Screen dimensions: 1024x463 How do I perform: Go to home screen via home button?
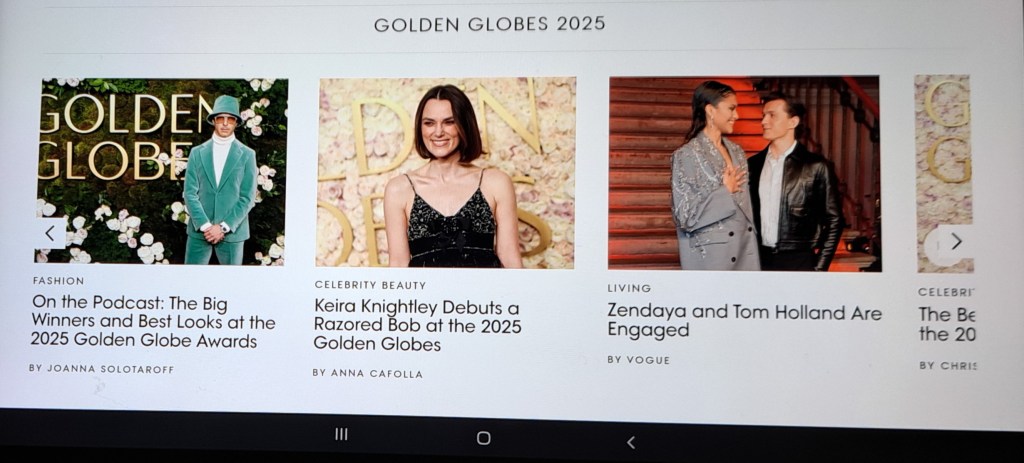[483, 438]
